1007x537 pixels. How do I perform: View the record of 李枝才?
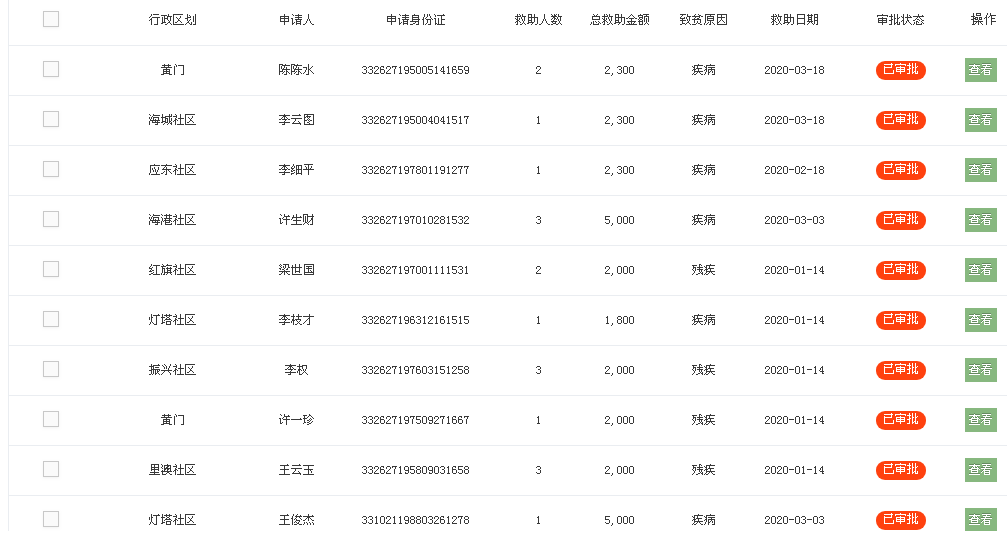[x=980, y=320]
